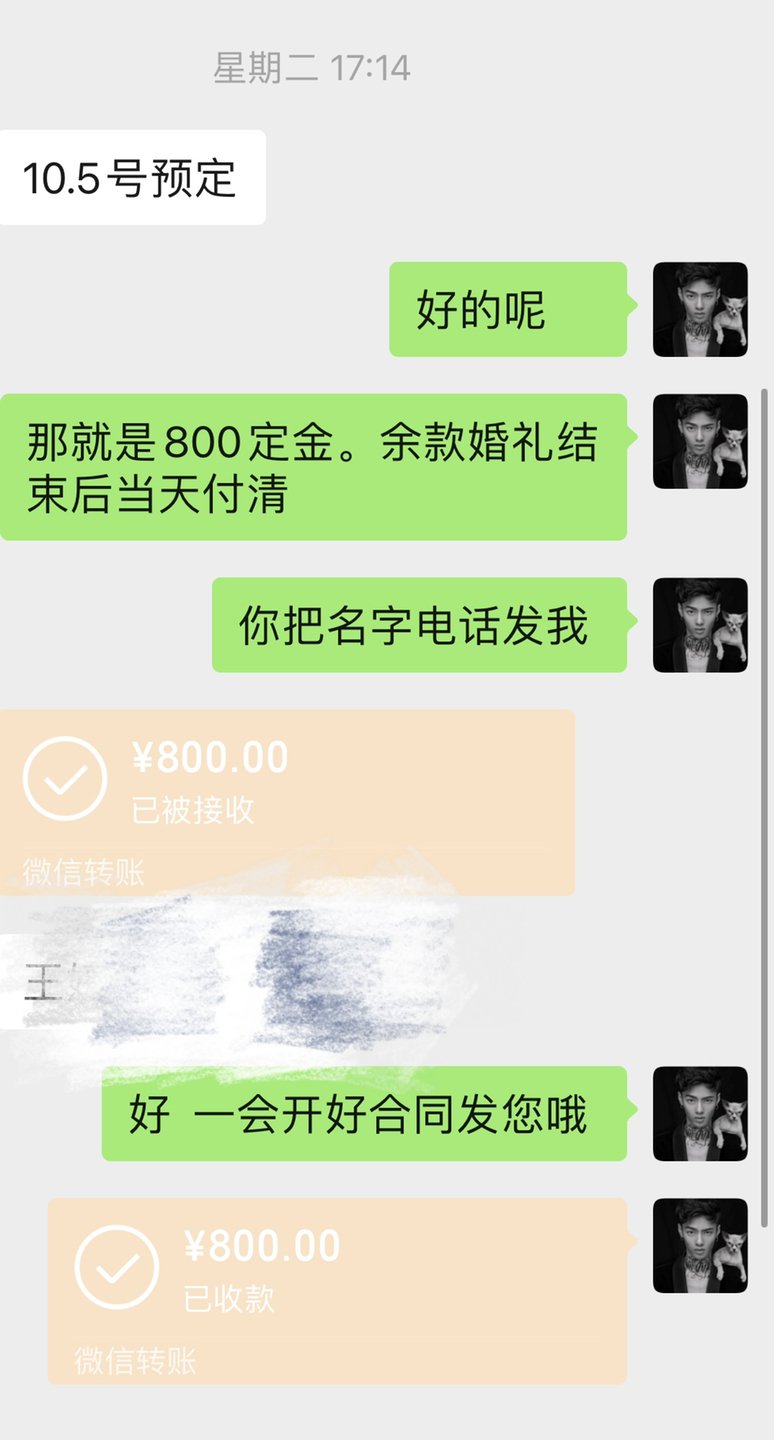Tap the avatar beside the 好的呢 message
This screenshot has height=1440, width=774.
pos(700,309)
